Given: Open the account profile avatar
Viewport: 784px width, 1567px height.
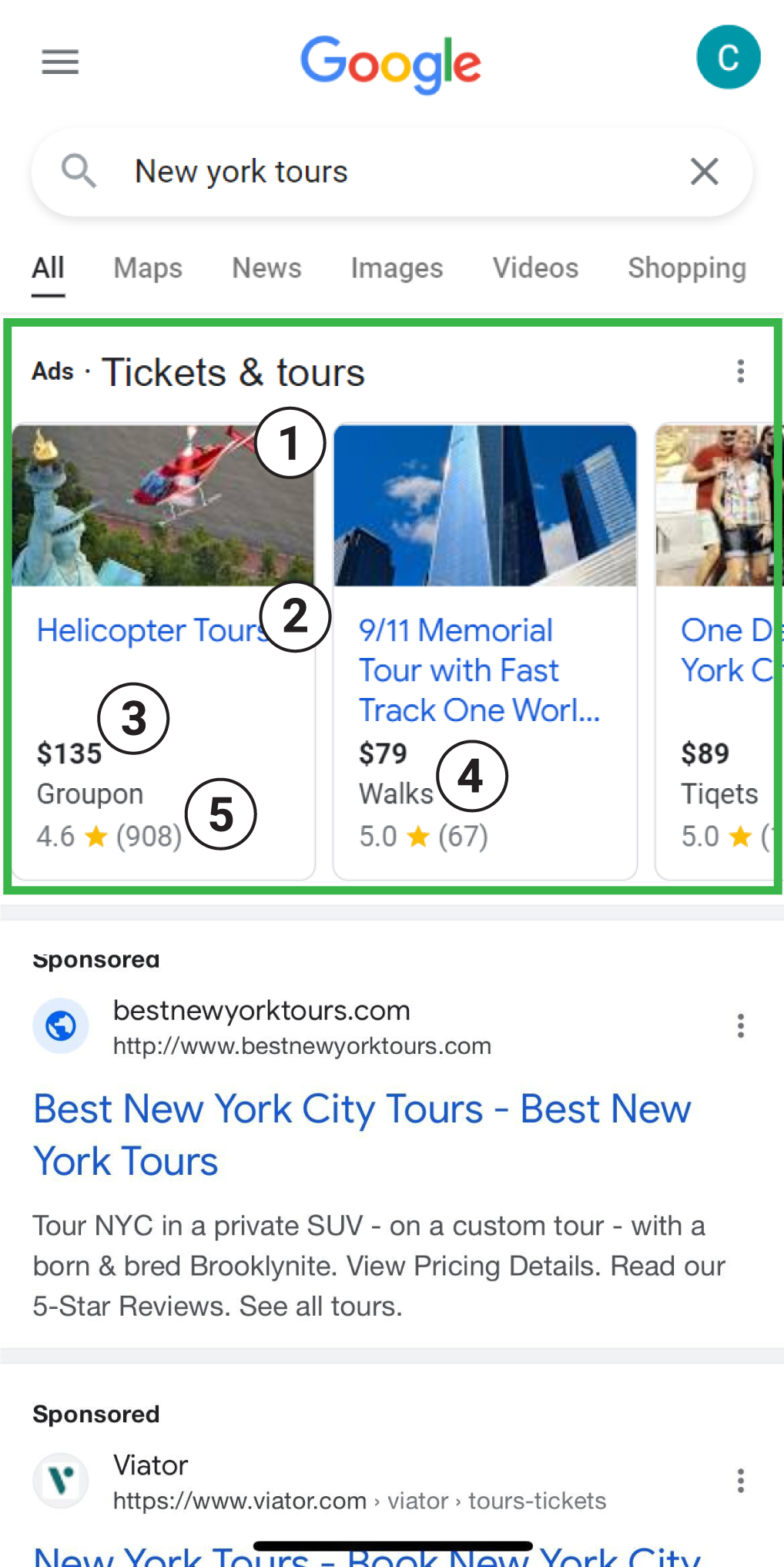Looking at the screenshot, I should point(728,58).
